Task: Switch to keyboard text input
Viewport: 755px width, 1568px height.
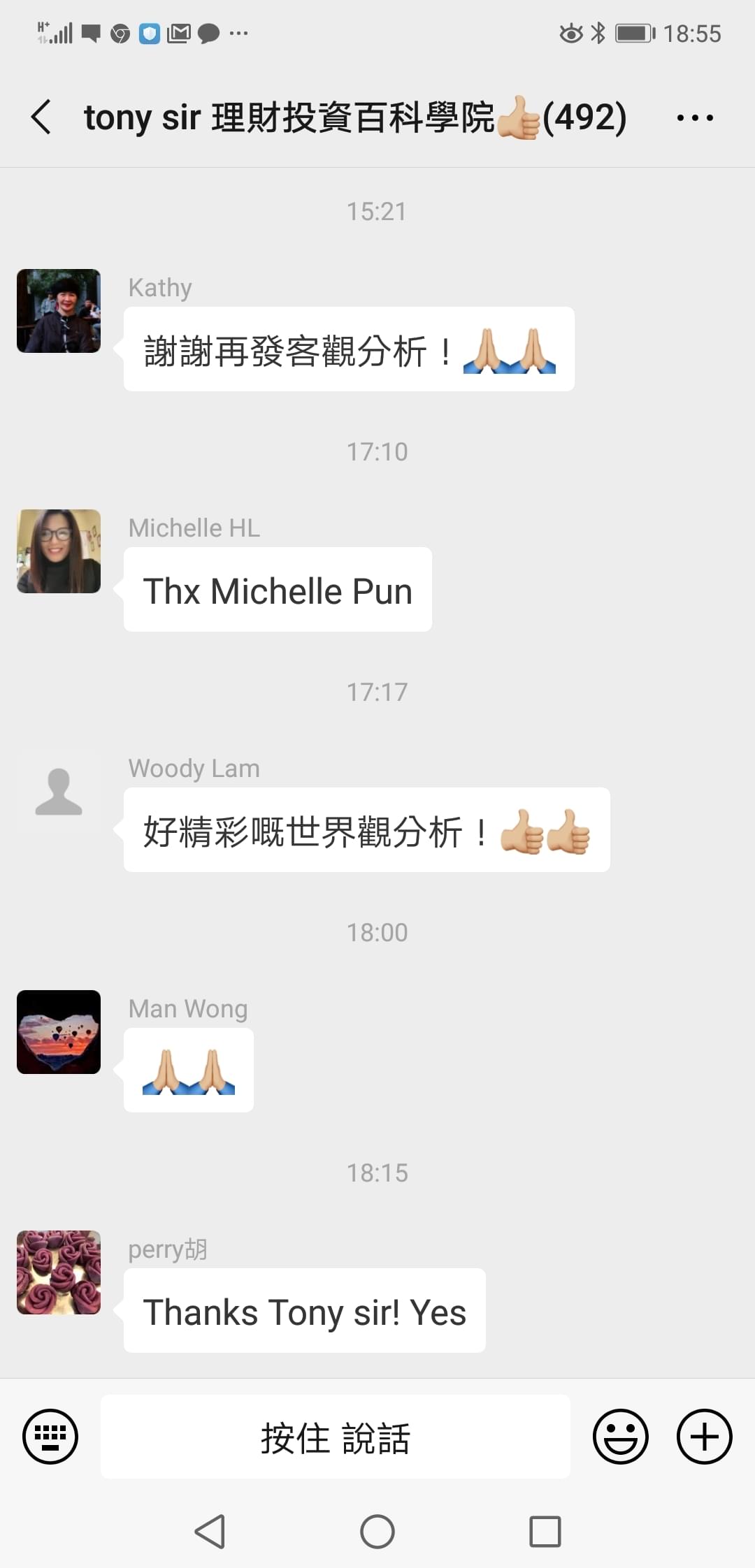Action: tap(50, 1437)
